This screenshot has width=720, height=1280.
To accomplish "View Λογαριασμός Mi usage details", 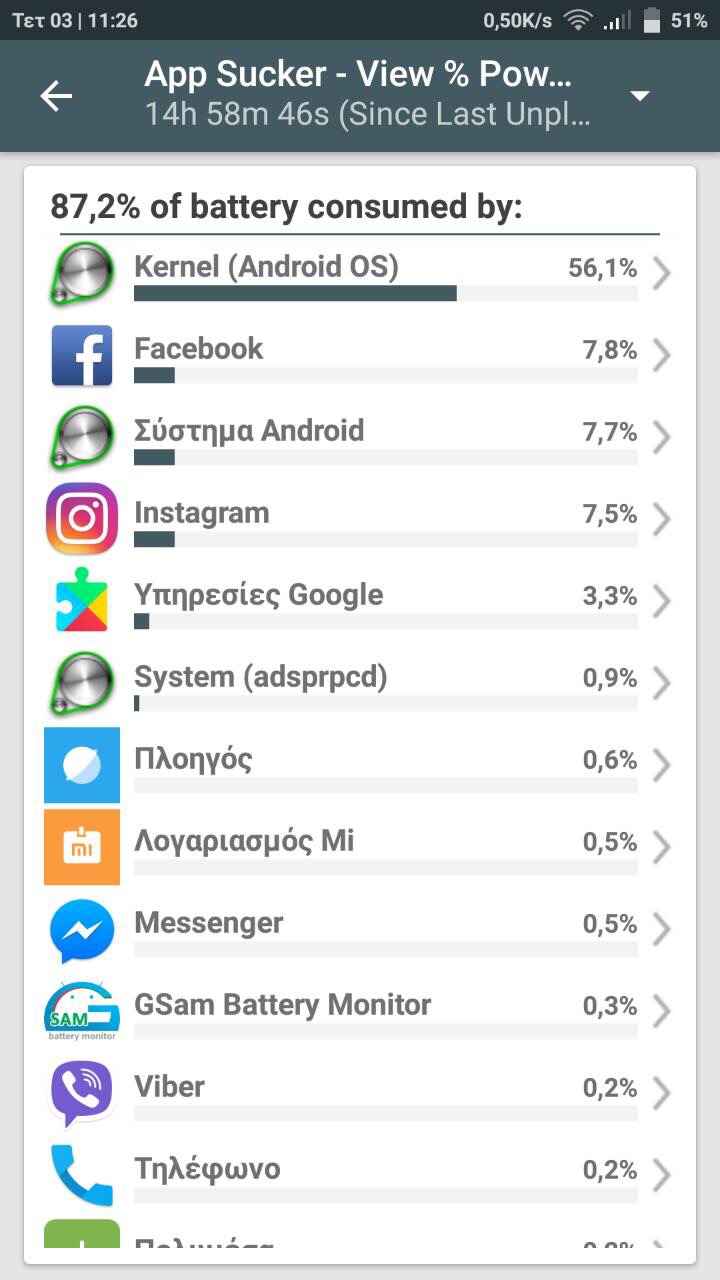I will pyautogui.click(x=360, y=847).
